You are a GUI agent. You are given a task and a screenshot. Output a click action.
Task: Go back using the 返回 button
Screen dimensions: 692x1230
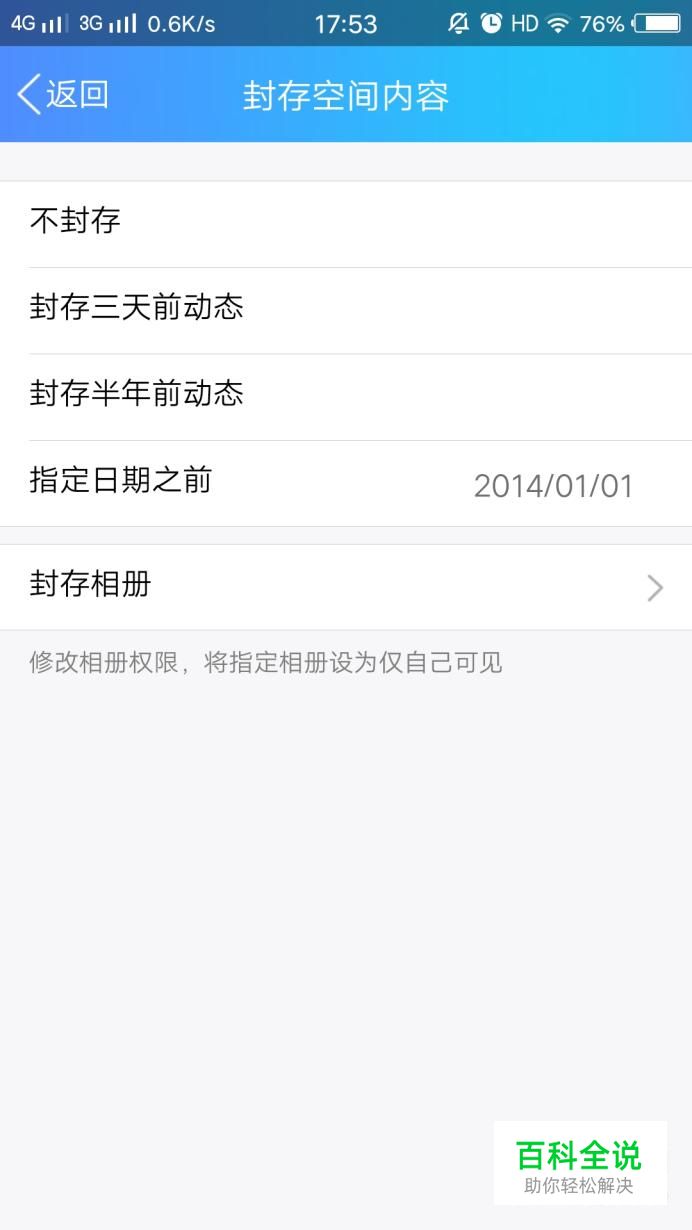tap(63, 95)
